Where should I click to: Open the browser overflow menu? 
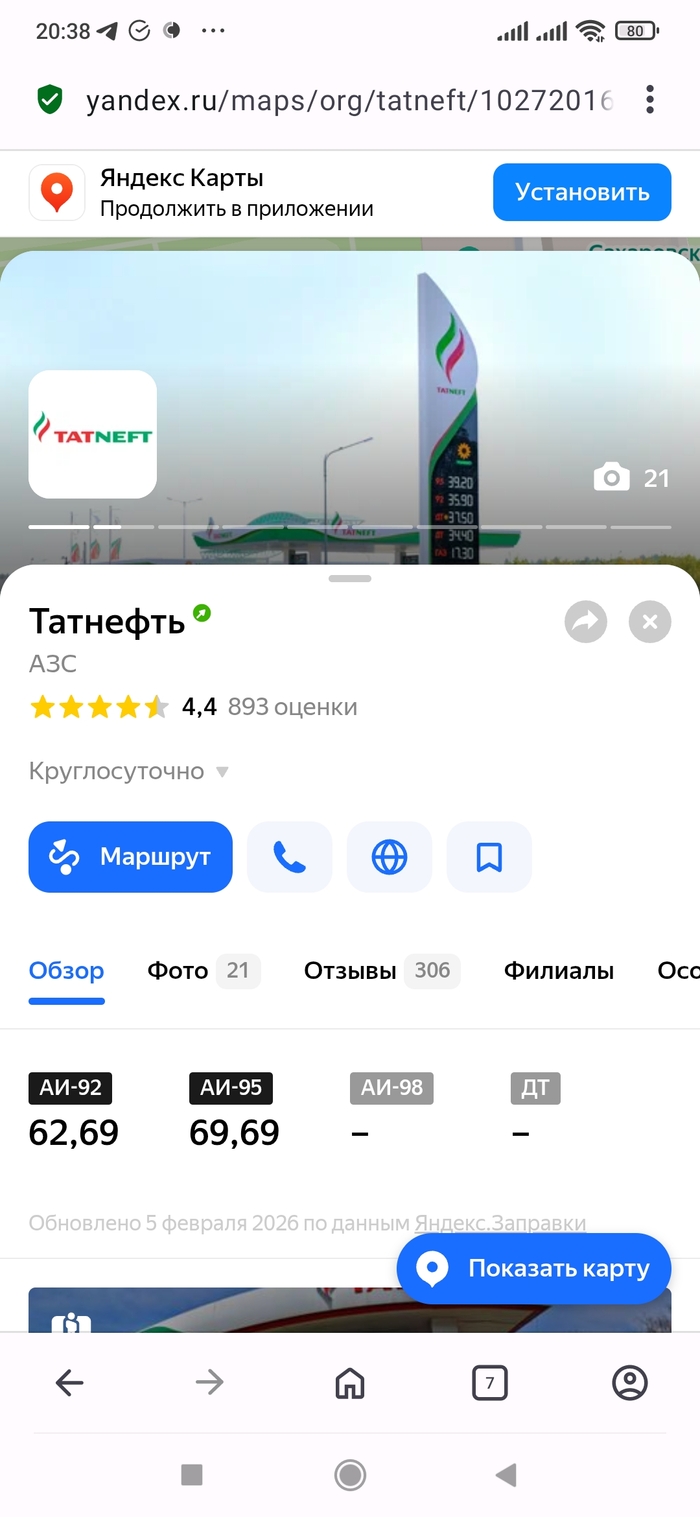coord(650,100)
